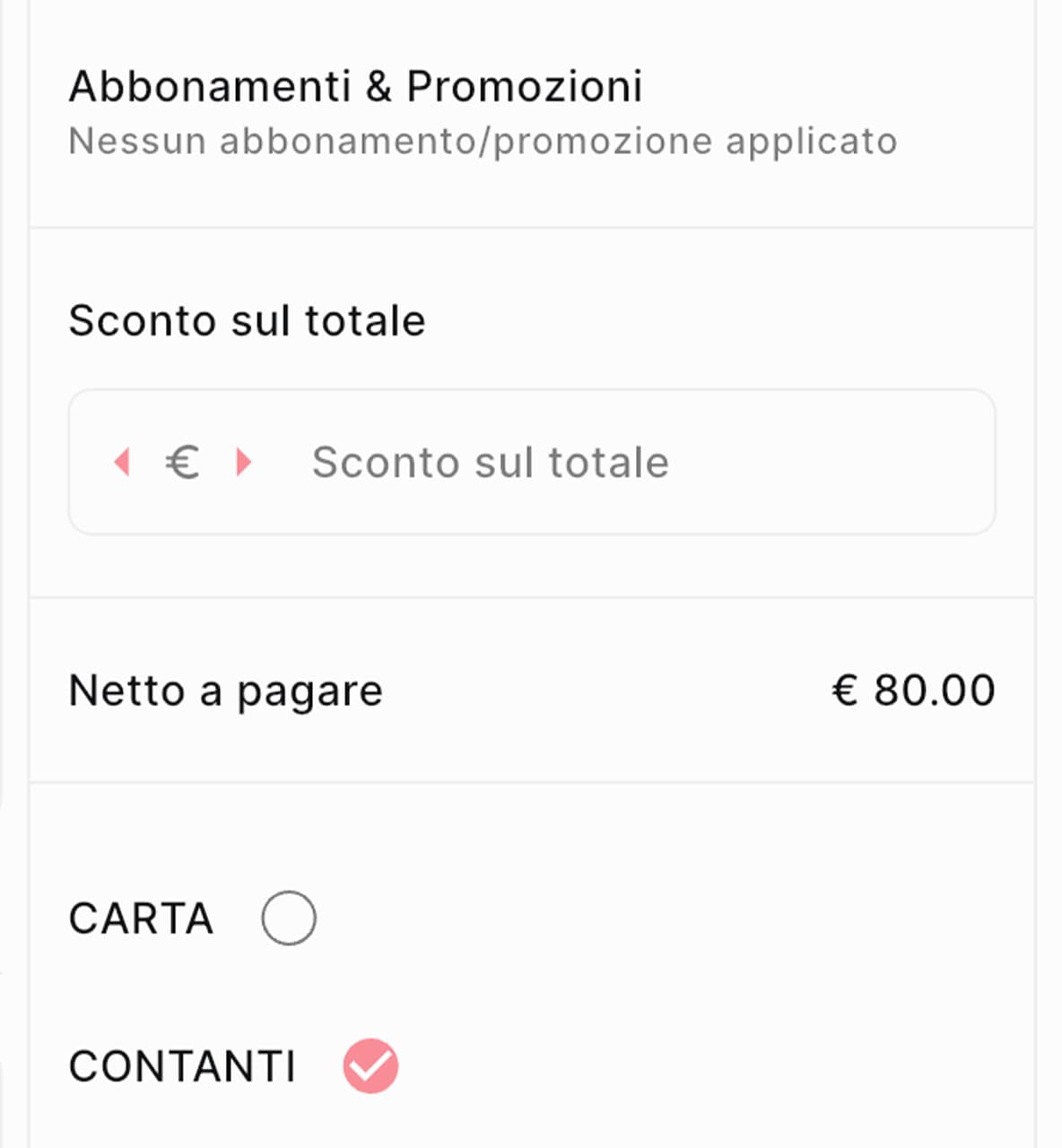Click the empty circle icon next to CARTA
Screen dimensions: 1062x1148
[289, 917]
